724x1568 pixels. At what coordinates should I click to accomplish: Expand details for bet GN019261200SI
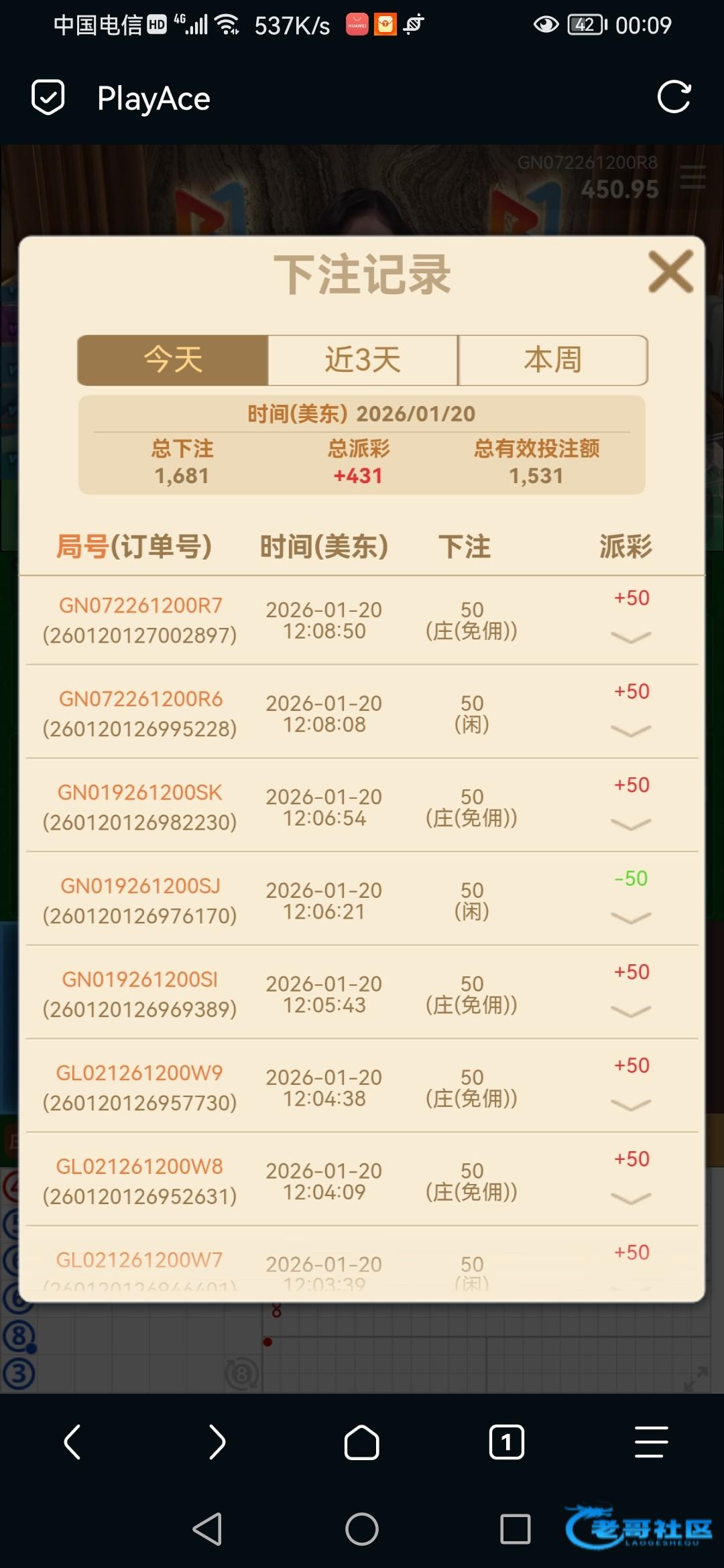point(631,1011)
